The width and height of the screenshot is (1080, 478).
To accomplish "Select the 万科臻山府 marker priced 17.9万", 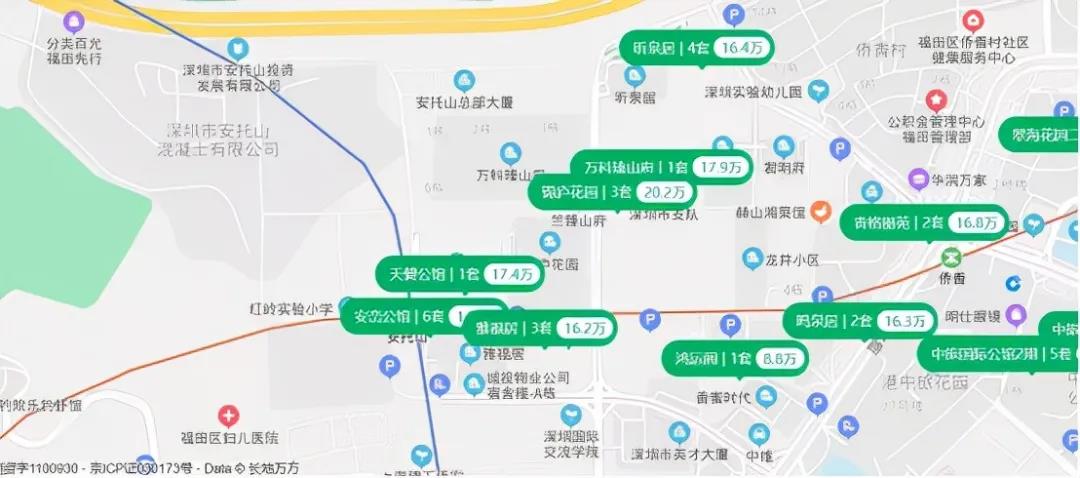I will click(x=661, y=166).
